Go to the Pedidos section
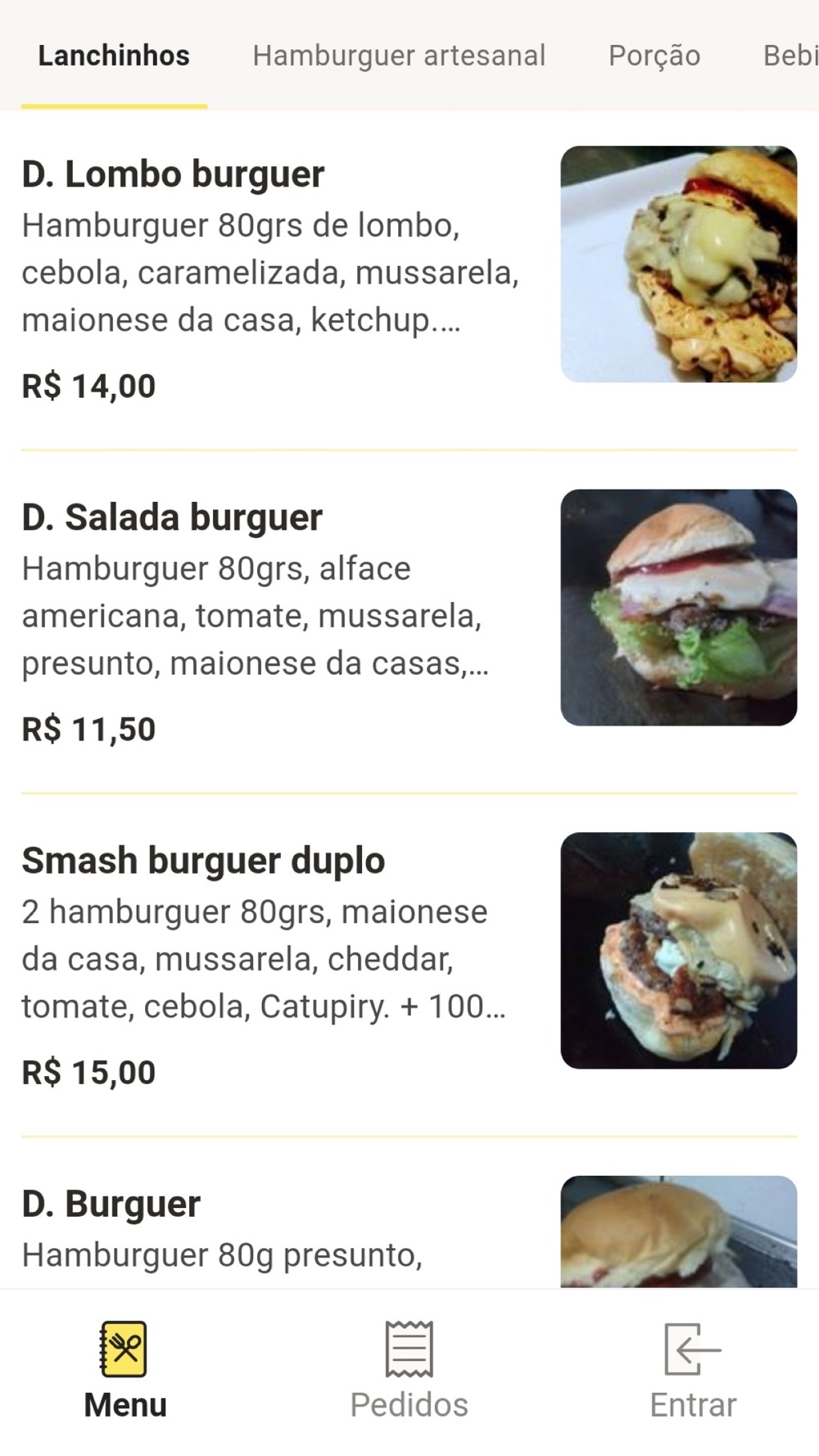Viewport: 819px width, 1456px height. pos(409,1368)
